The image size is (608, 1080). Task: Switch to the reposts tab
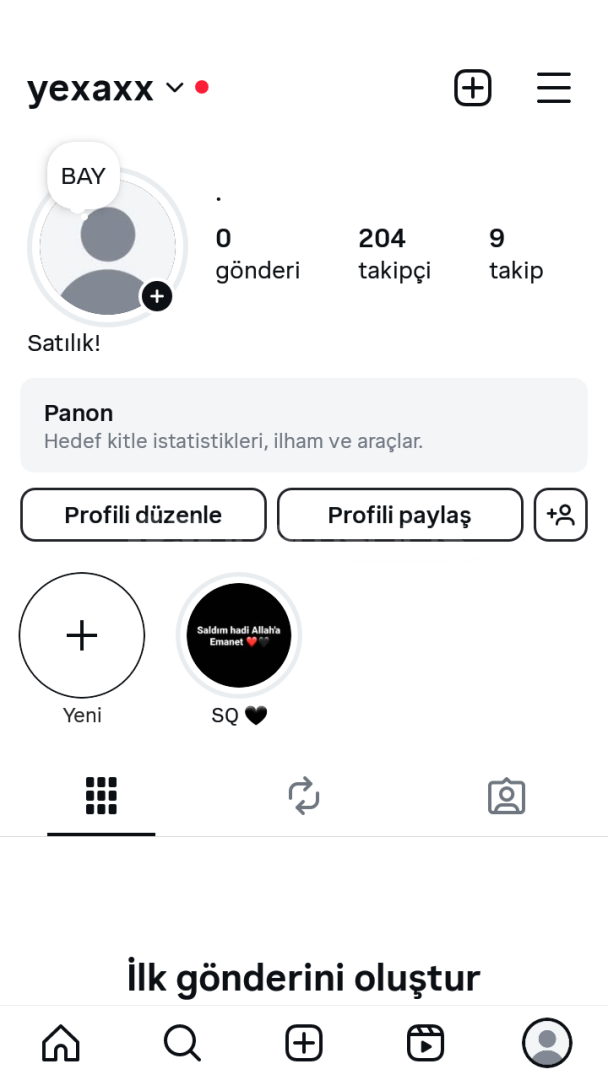(x=304, y=796)
